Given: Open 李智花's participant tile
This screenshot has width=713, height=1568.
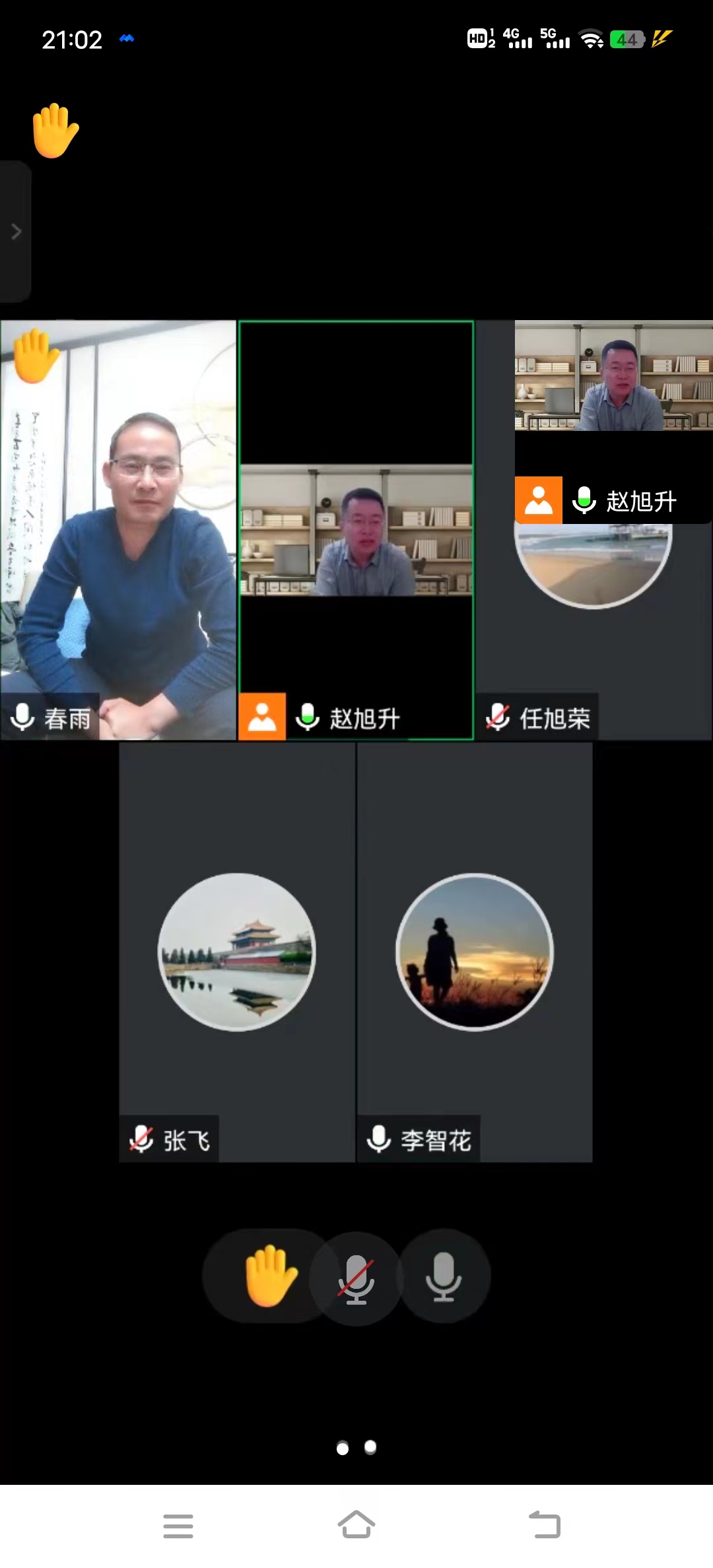Looking at the screenshot, I should coord(475,952).
